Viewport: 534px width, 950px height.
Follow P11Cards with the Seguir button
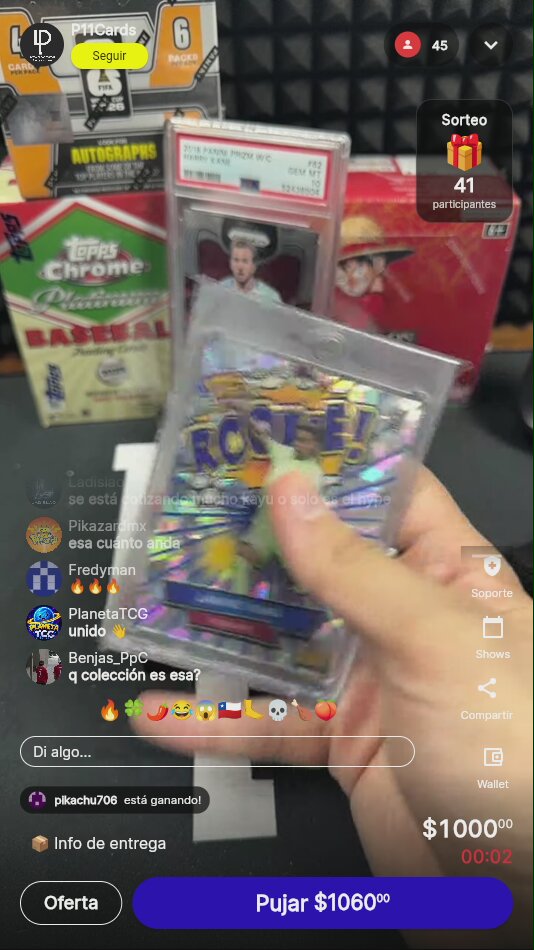coord(109,56)
